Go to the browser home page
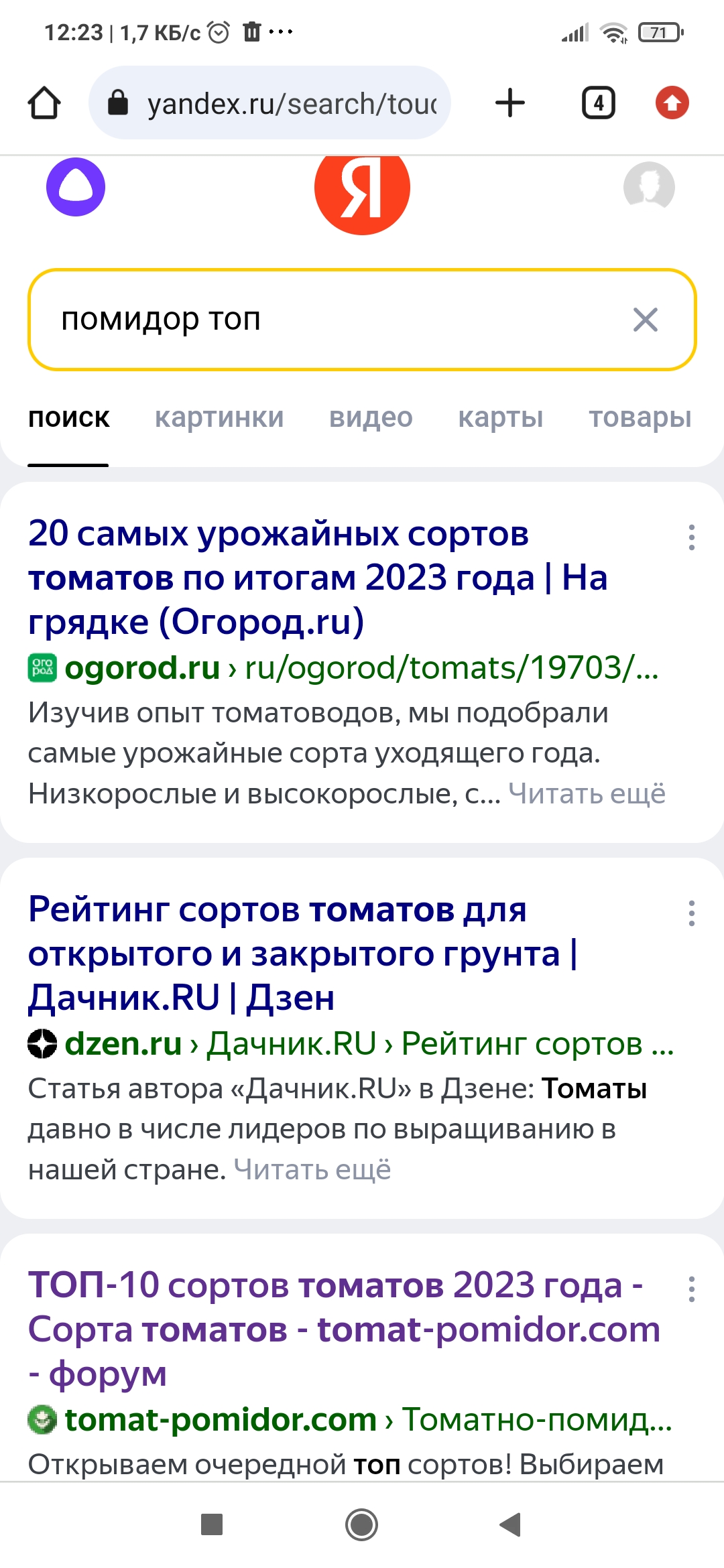 click(x=44, y=103)
